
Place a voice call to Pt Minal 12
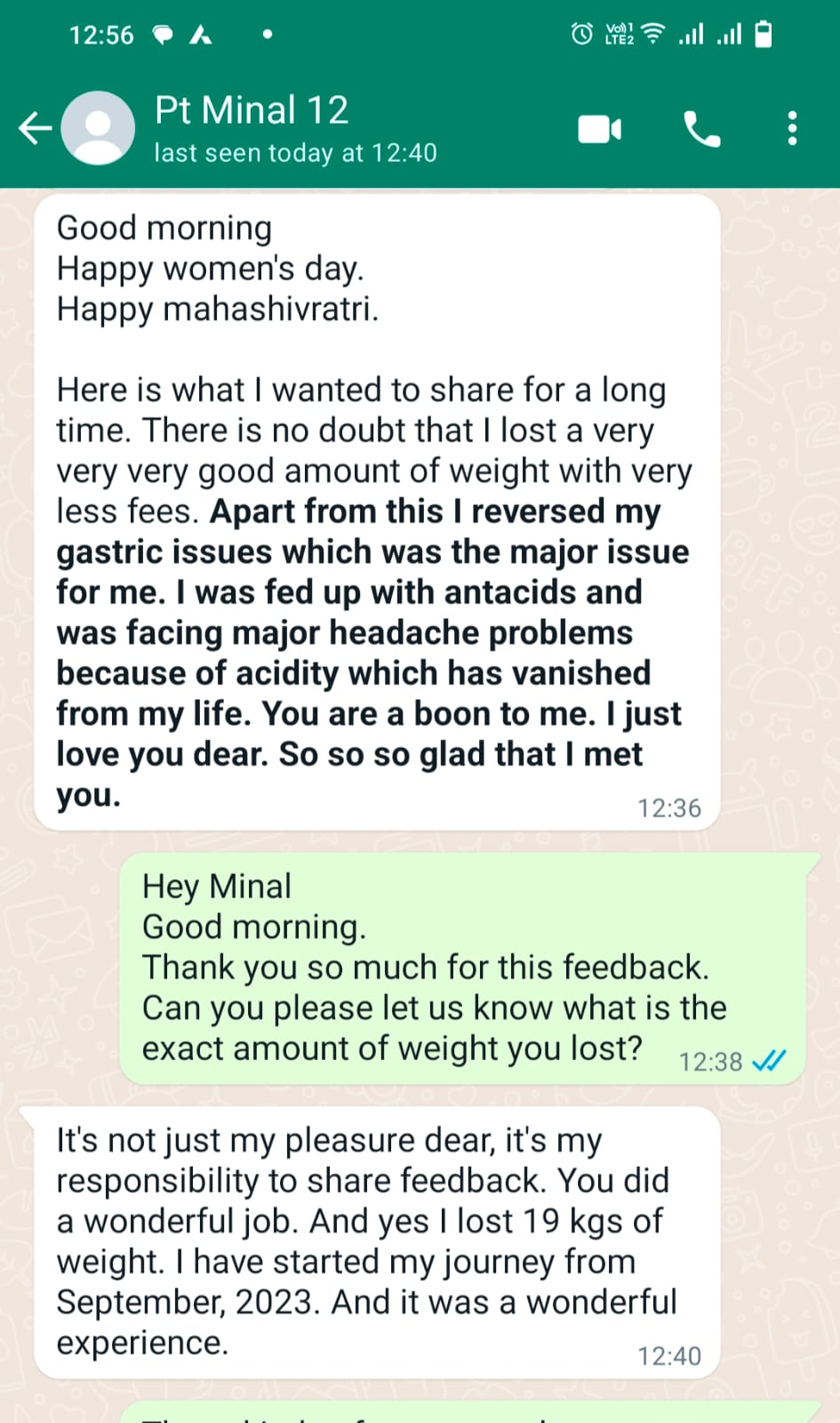point(701,130)
